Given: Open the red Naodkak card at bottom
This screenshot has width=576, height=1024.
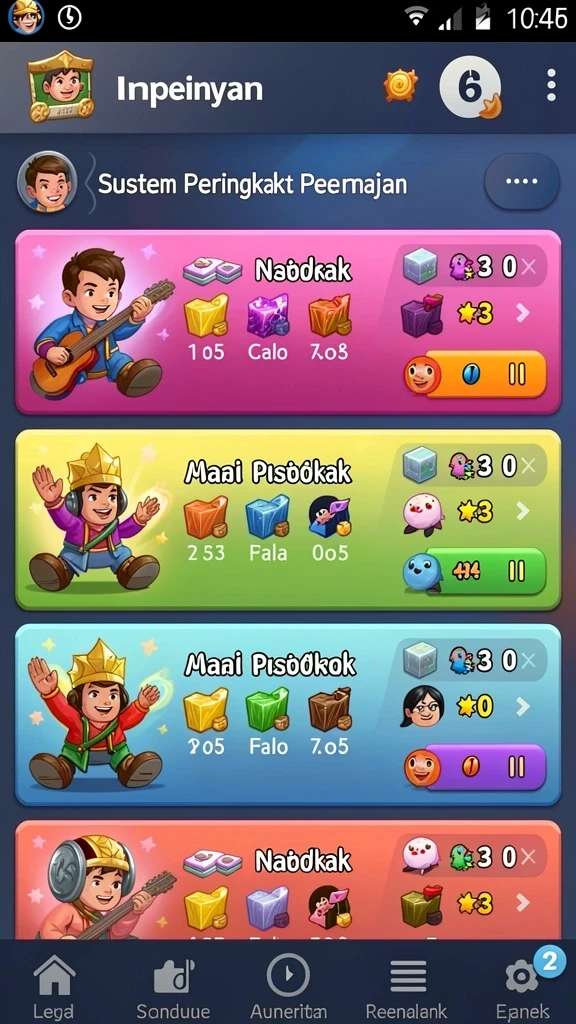Looking at the screenshot, I should coord(288,880).
